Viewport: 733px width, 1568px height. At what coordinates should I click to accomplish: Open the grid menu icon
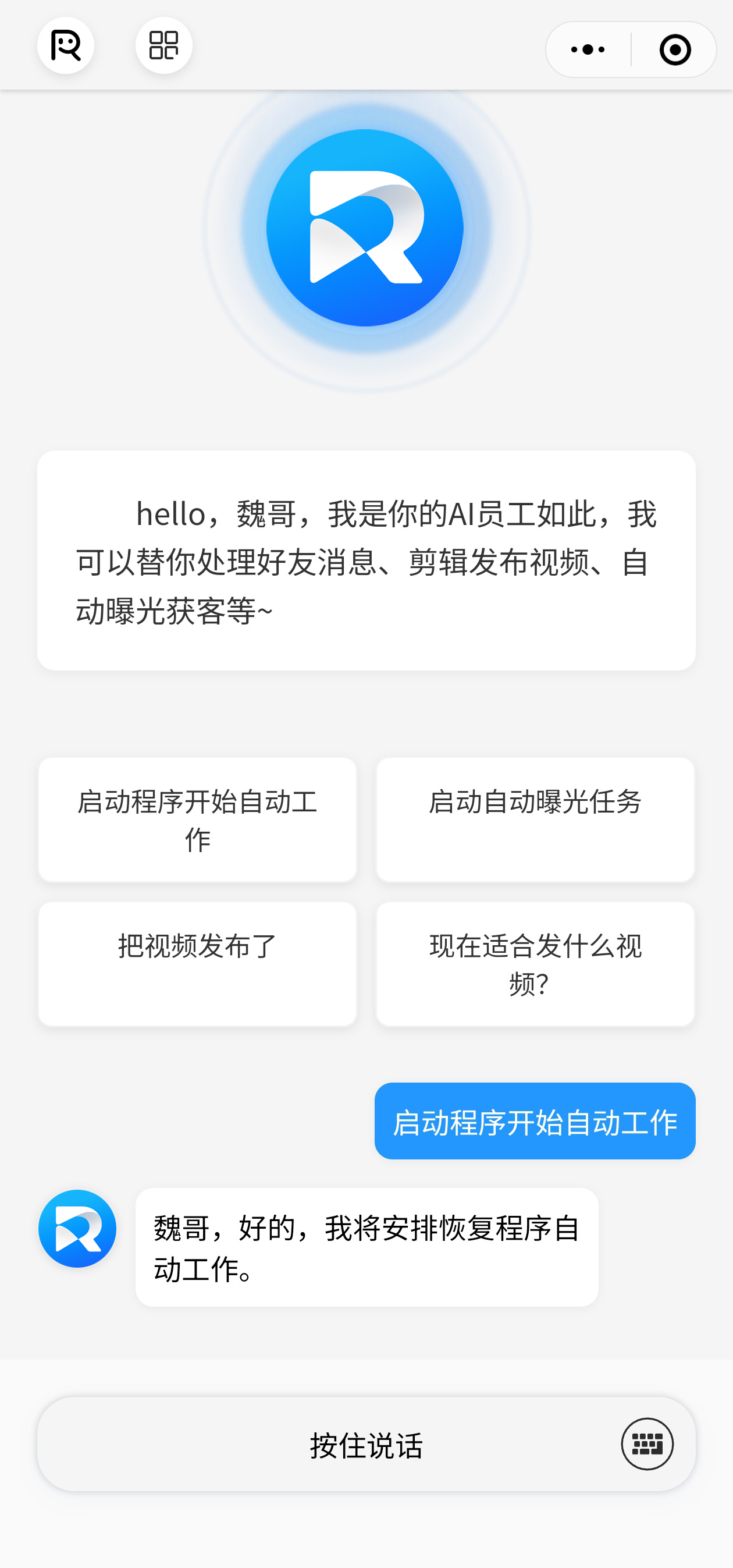[x=163, y=45]
